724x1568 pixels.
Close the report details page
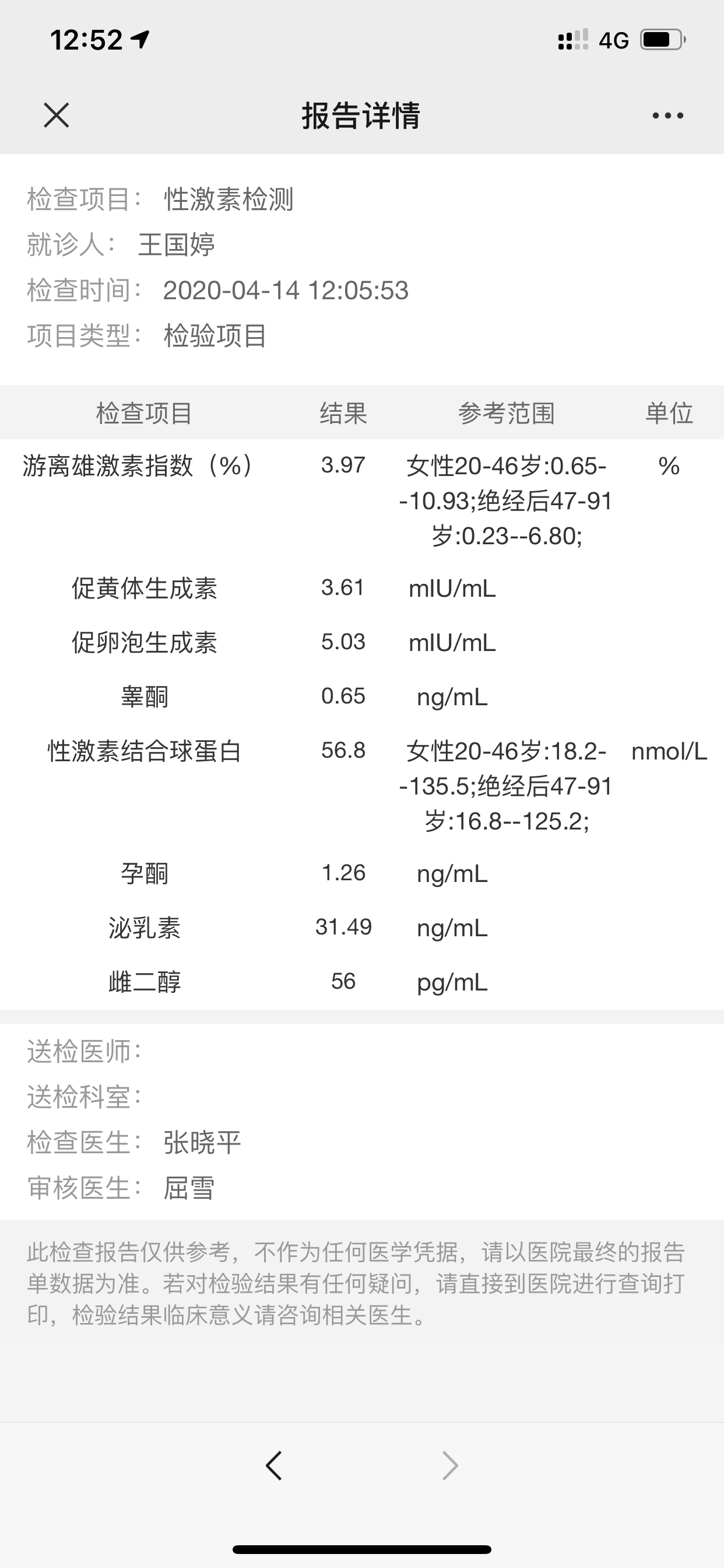(x=57, y=115)
